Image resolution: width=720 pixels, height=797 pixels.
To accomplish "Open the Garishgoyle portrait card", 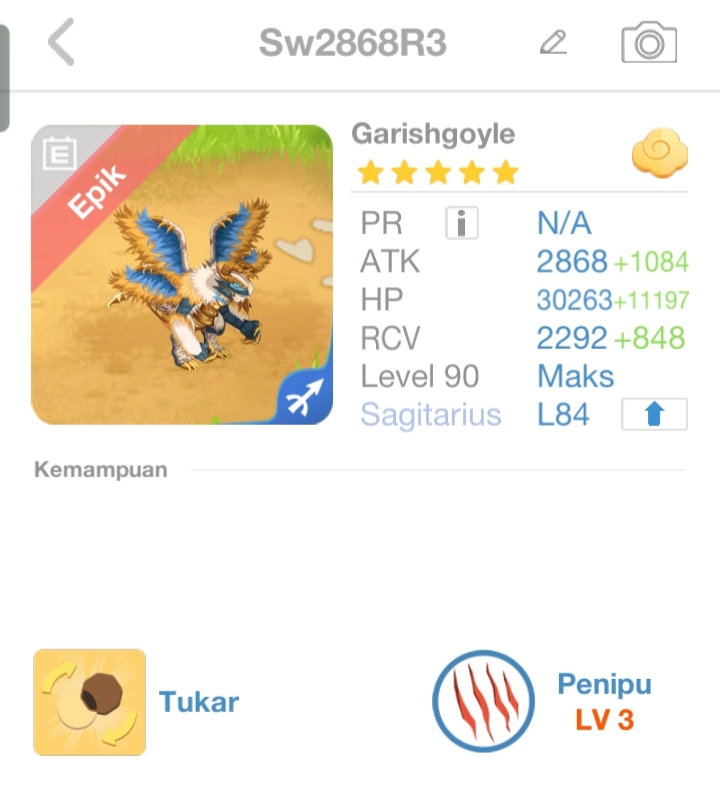I will (x=182, y=275).
